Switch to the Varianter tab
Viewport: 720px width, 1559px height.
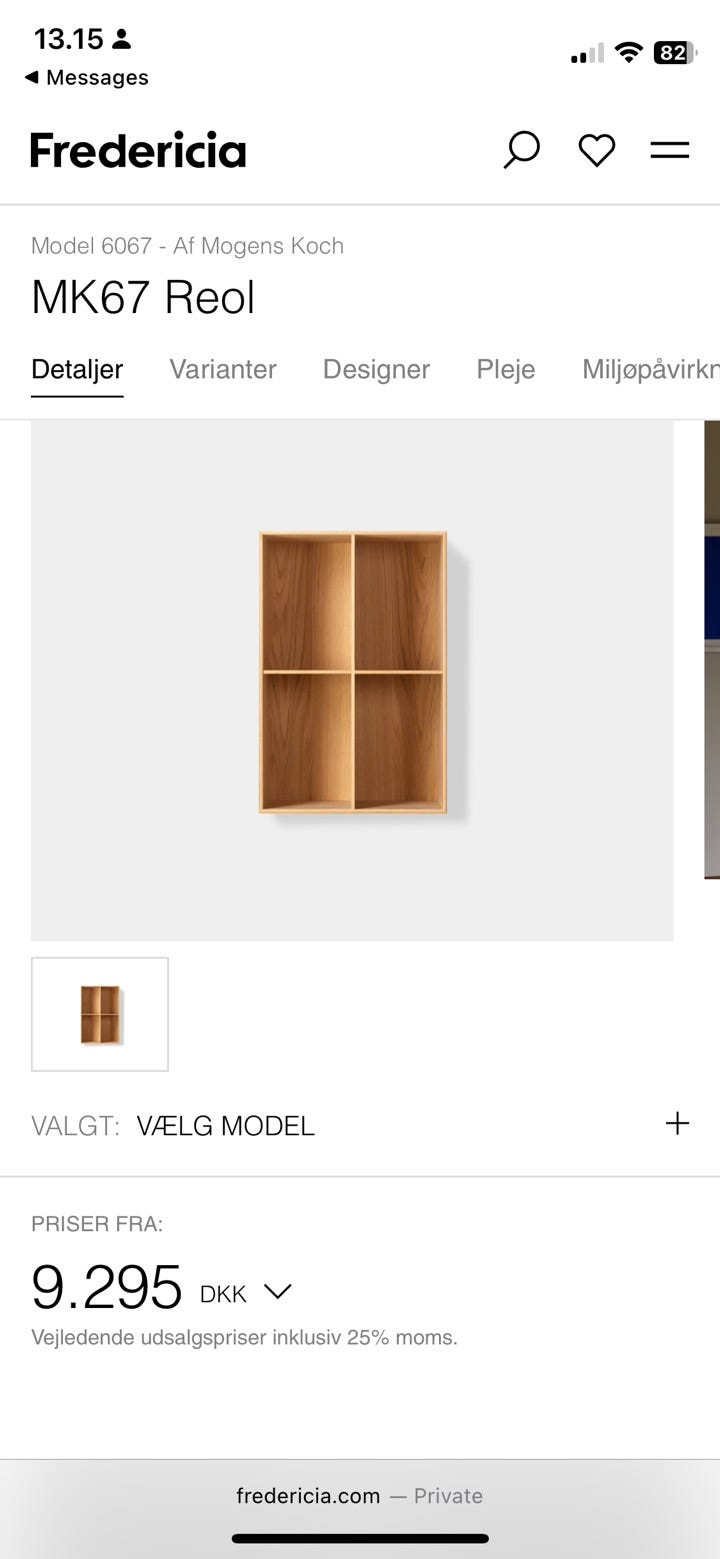pyautogui.click(x=223, y=370)
